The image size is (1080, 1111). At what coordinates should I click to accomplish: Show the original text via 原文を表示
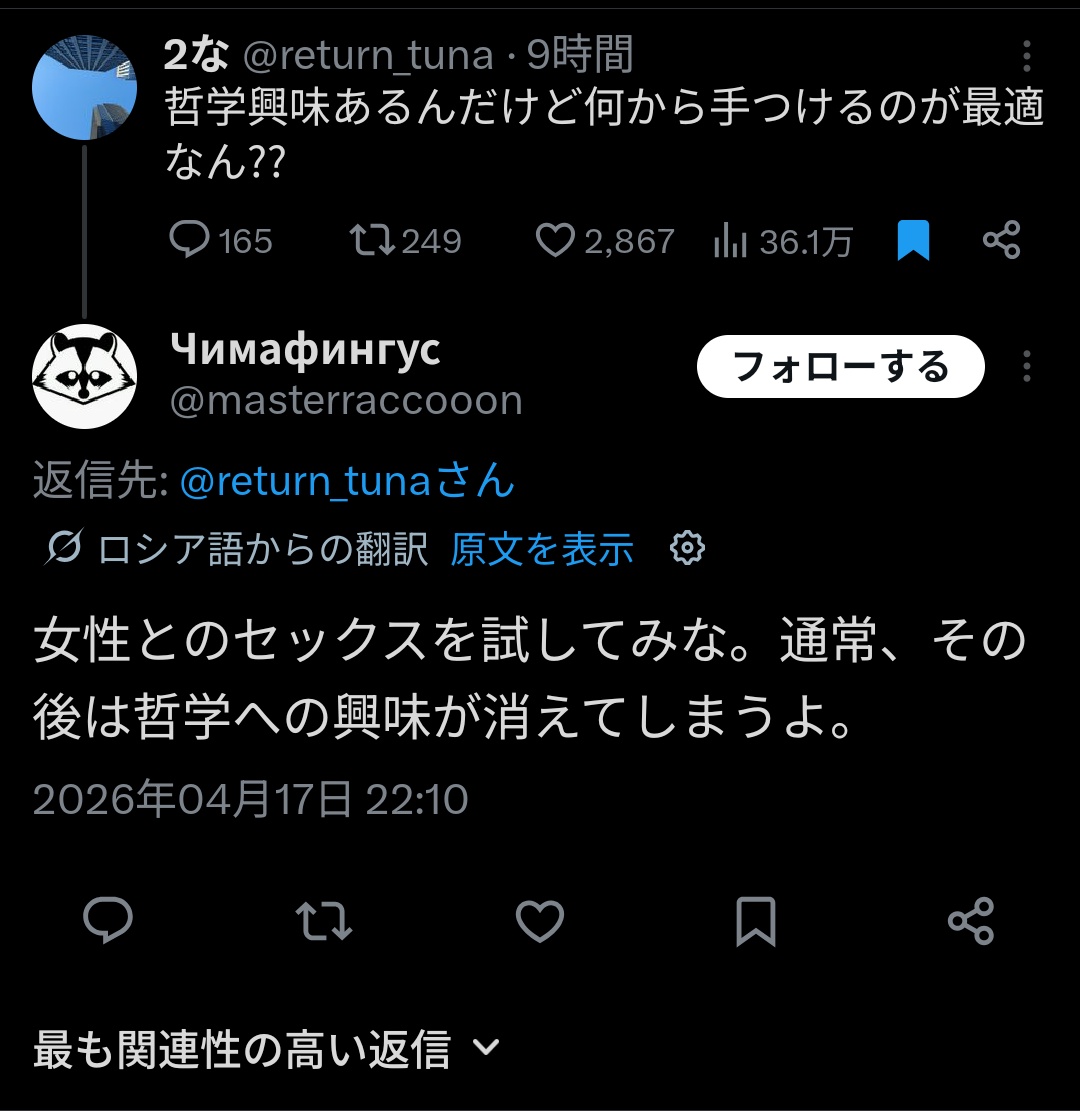[542, 549]
